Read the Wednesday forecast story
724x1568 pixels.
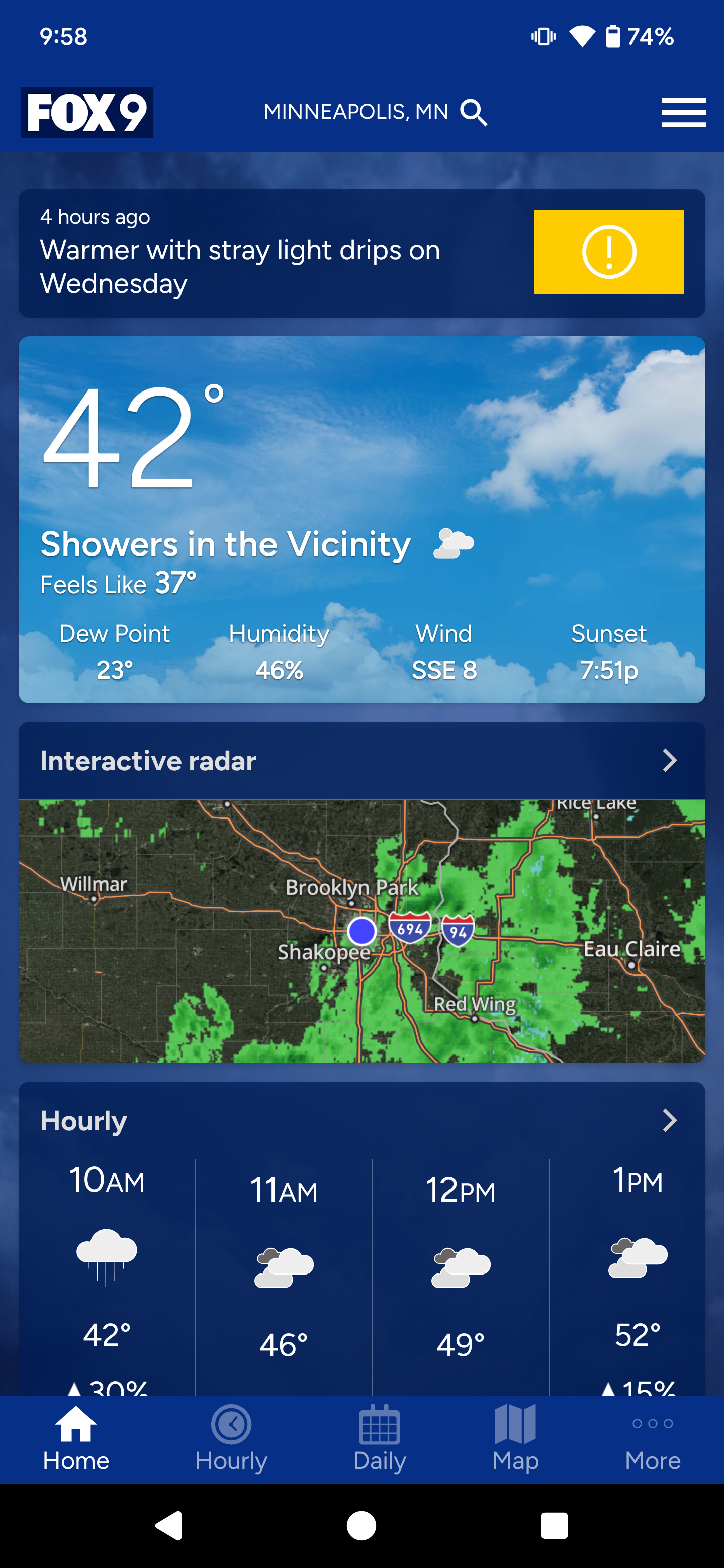click(240, 266)
